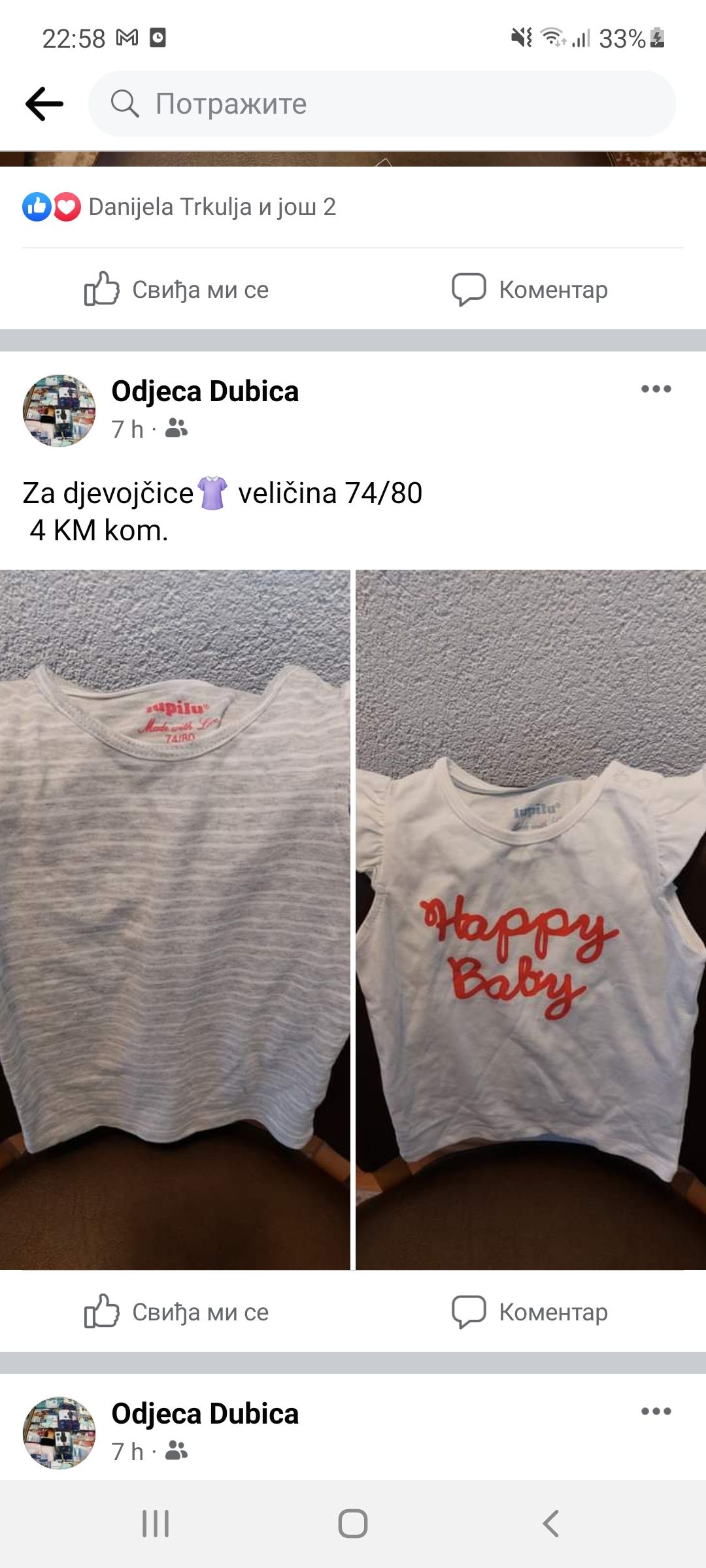Screen dimensions: 706x1568
Task: Open the gray striped shirt photo
Action: coord(175,920)
